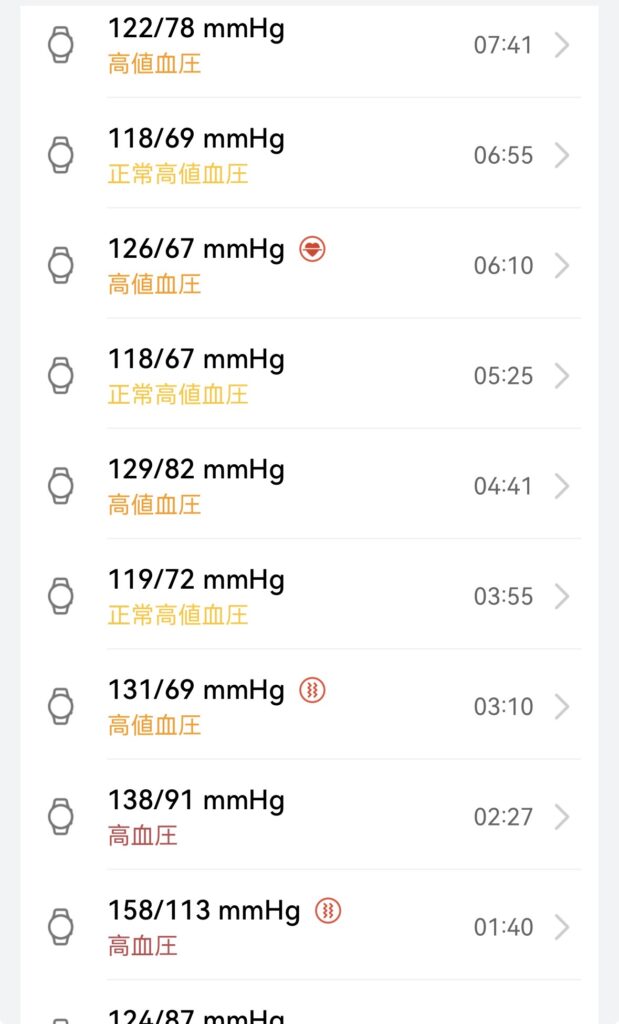This screenshot has width=619, height=1024.
Task: View the 118/69 mmHg record from 06:55
Action: pos(310,155)
